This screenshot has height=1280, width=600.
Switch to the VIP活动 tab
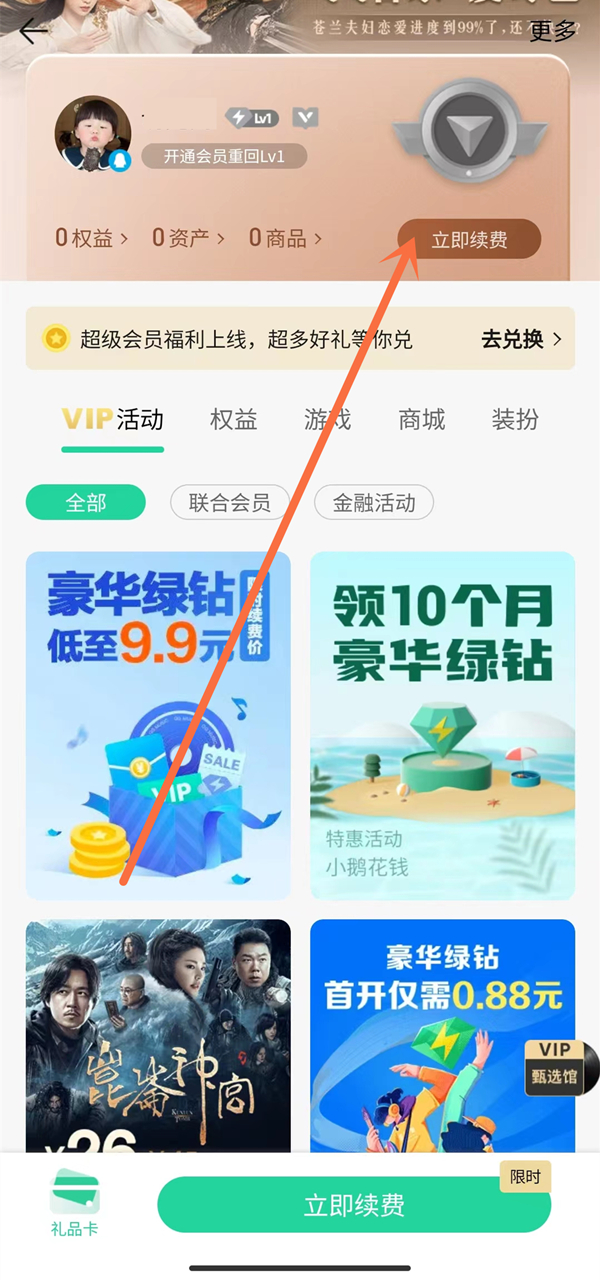click(113, 420)
